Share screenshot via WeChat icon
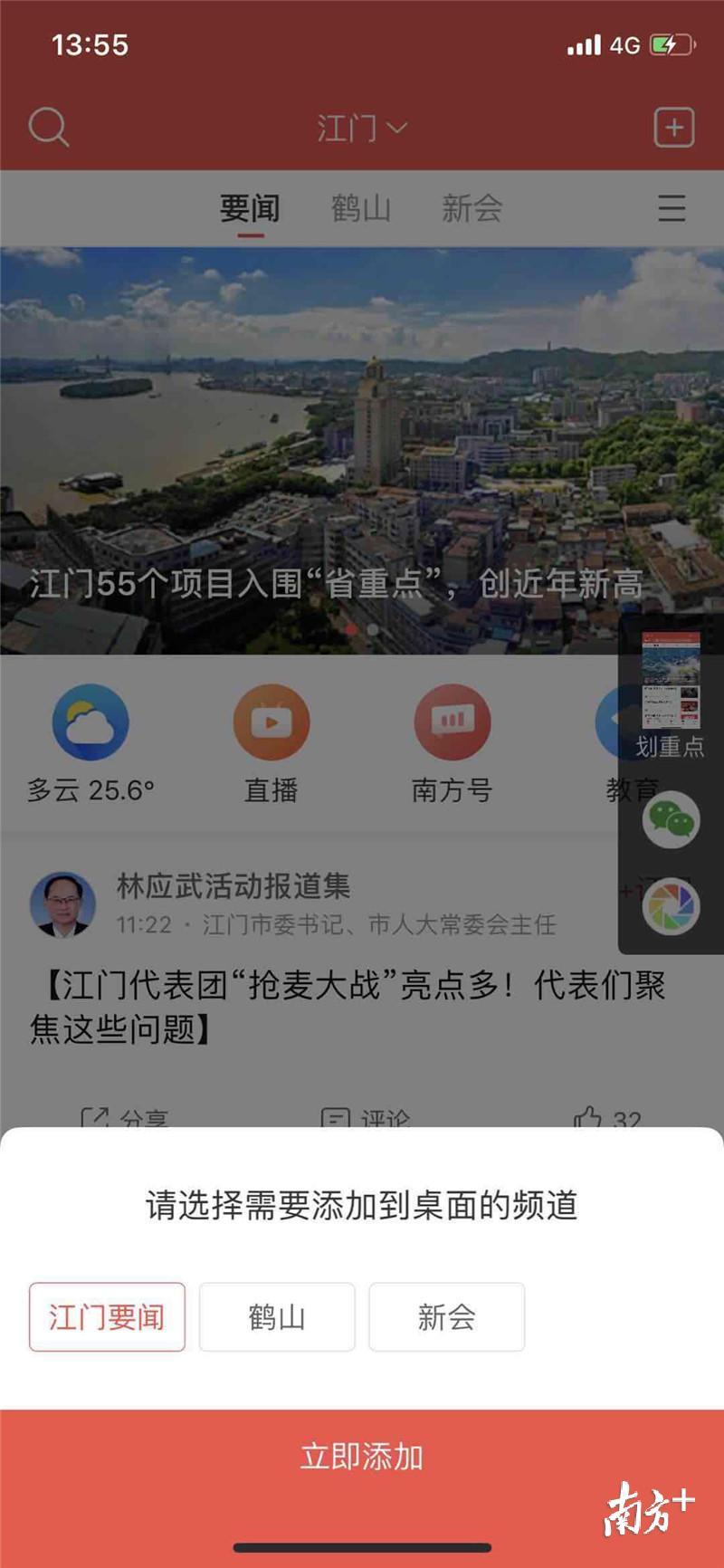Viewport: 724px width, 1568px height. click(671, 819)
